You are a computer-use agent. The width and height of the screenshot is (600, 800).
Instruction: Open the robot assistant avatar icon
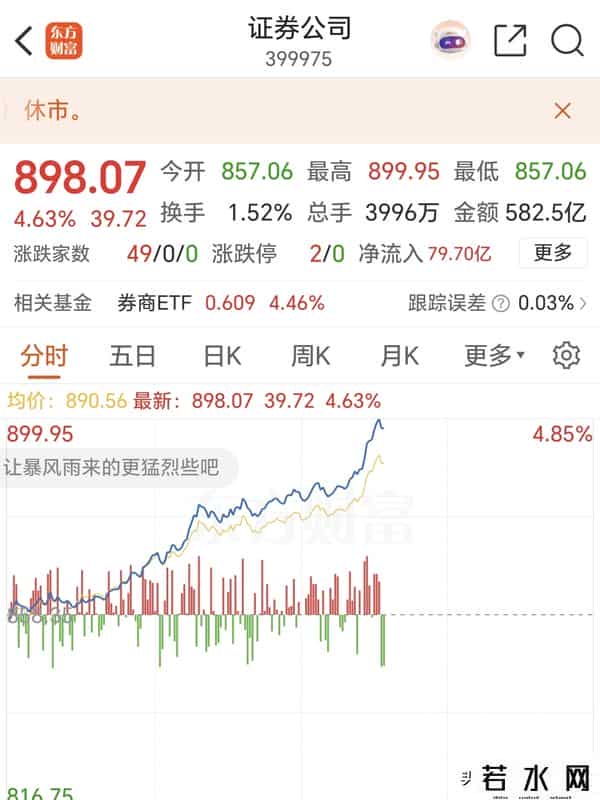(450, 40)
